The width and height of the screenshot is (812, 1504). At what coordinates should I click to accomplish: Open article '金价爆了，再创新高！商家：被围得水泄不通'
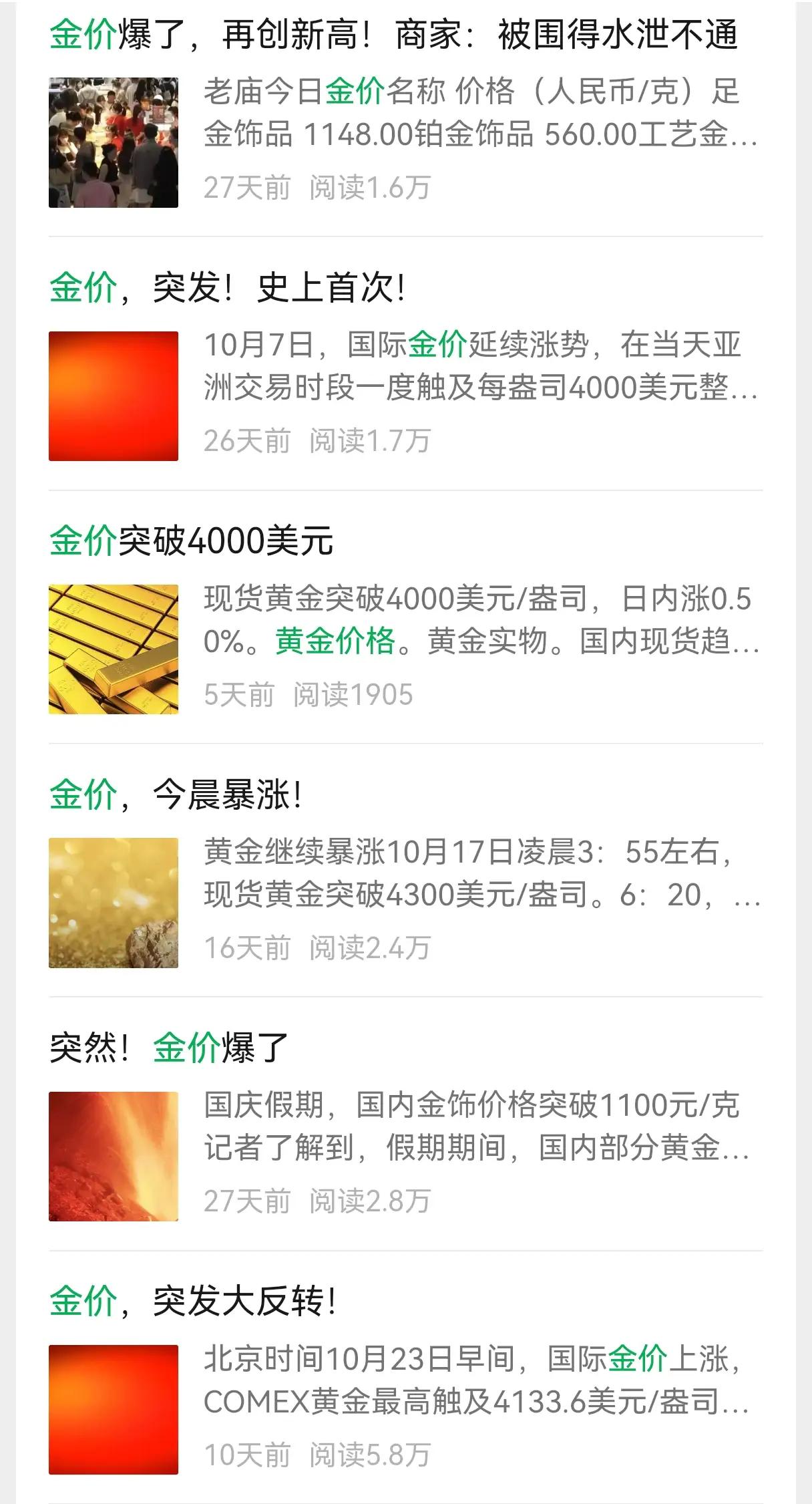tap(394, 35)
